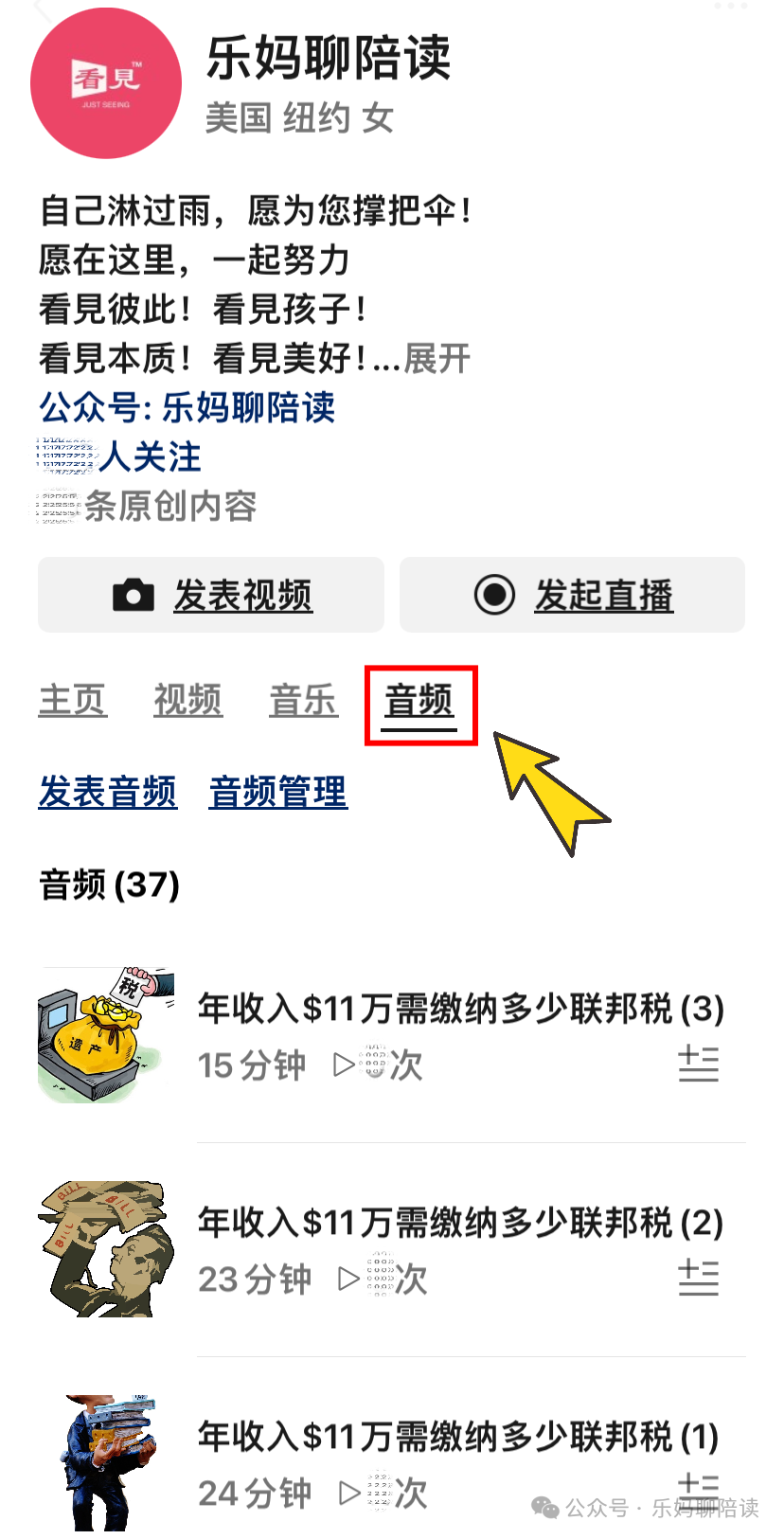Screen dimensions: 784x1539
Task: Add audio (3) to the playlist
Action: 699,1064
